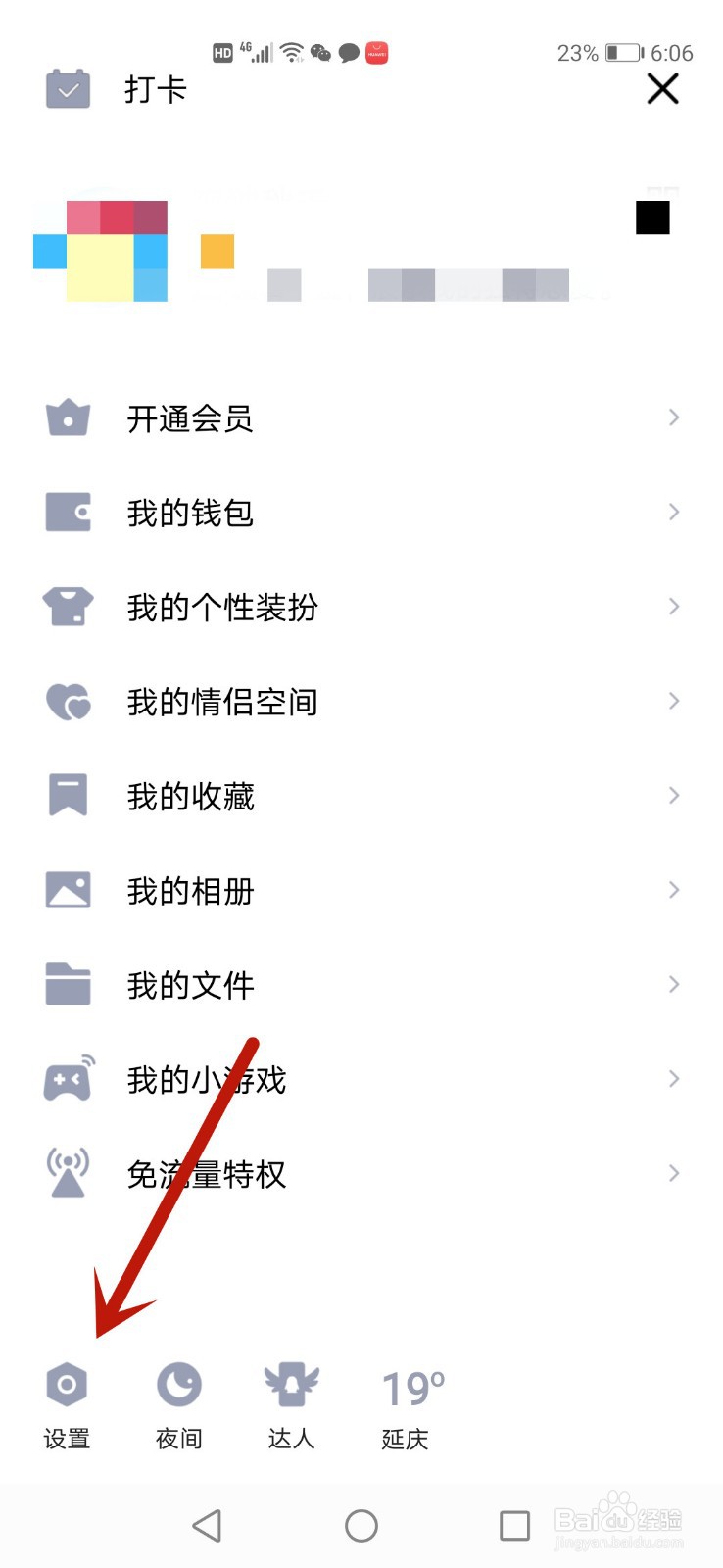
Task: Open 我的个性装扮 via its shirt icon
Action: 67,606
